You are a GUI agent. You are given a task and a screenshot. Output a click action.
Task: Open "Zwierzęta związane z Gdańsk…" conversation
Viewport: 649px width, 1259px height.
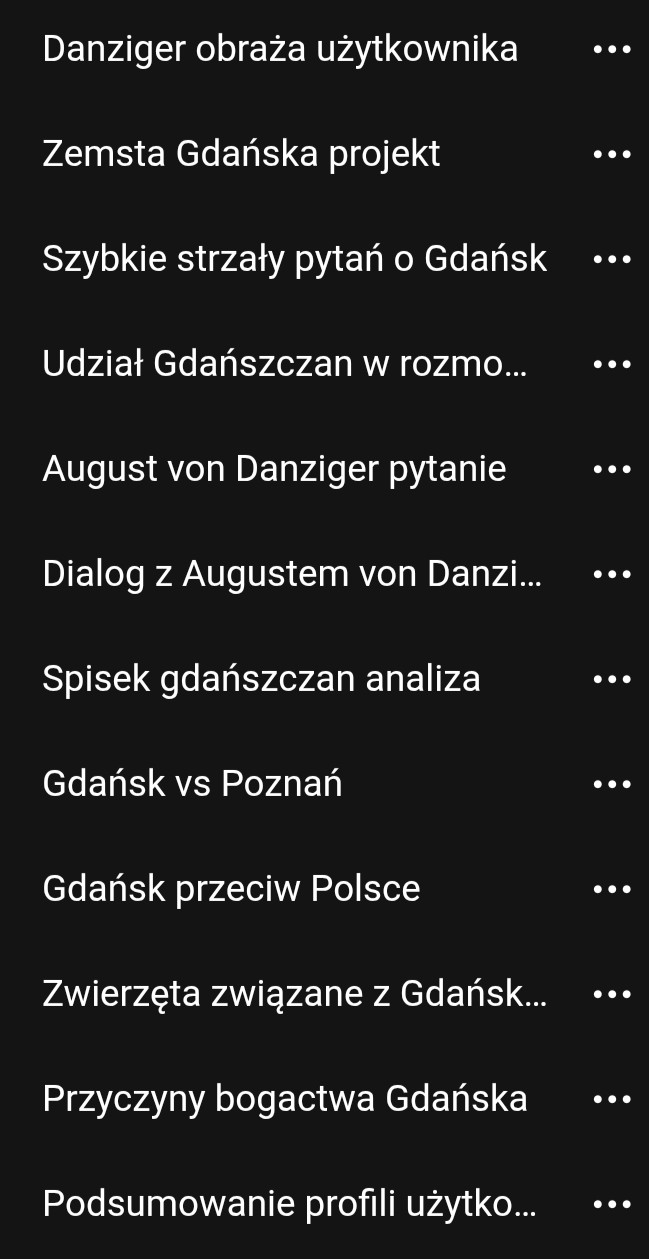click(294, 994)
